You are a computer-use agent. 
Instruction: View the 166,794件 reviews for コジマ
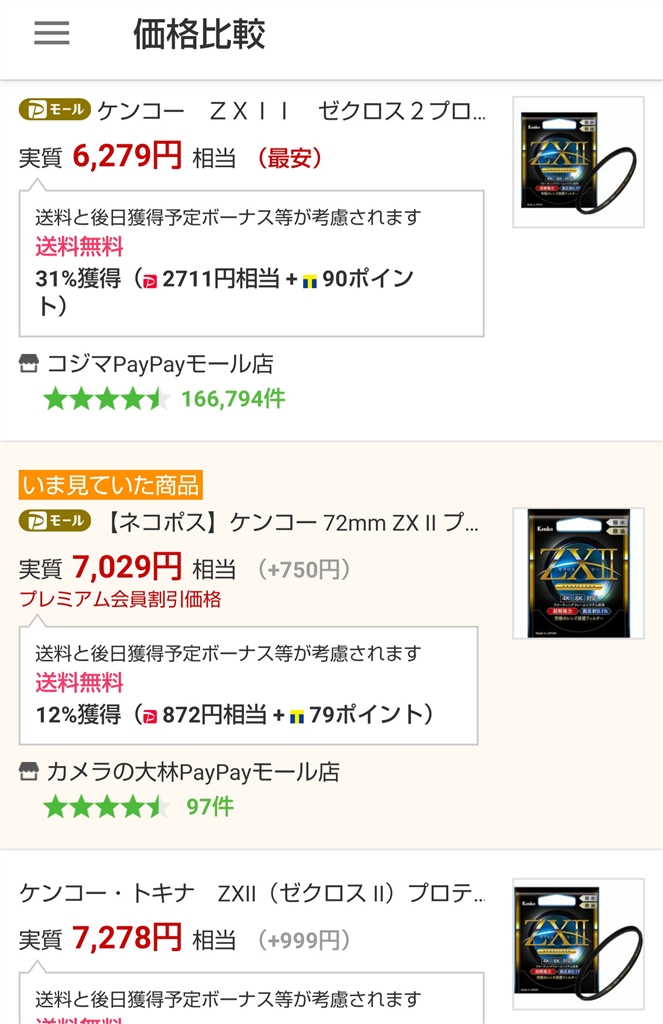point(232,399)
